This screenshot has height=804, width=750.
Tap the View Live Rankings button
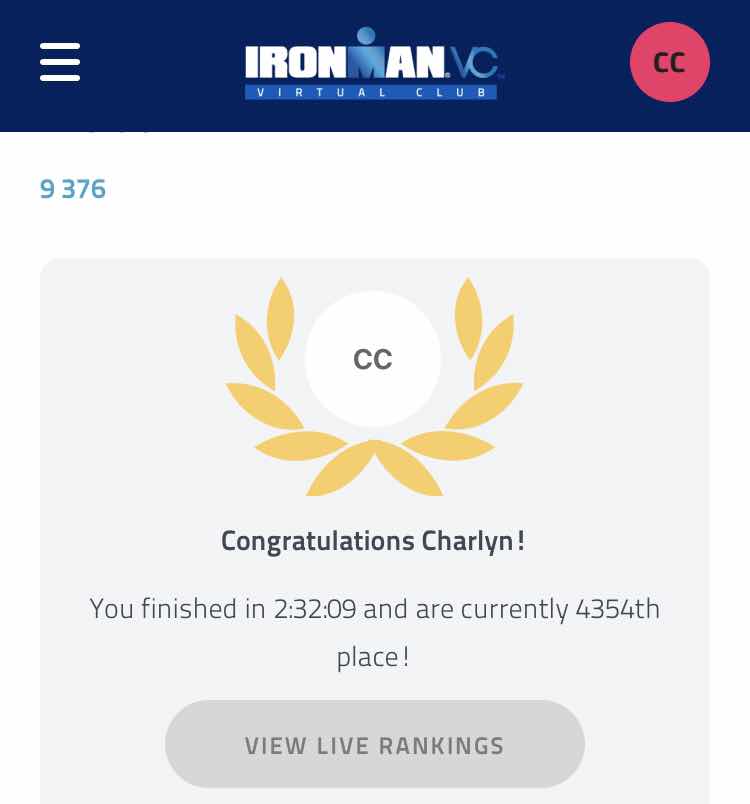click(x=374, y=745)
